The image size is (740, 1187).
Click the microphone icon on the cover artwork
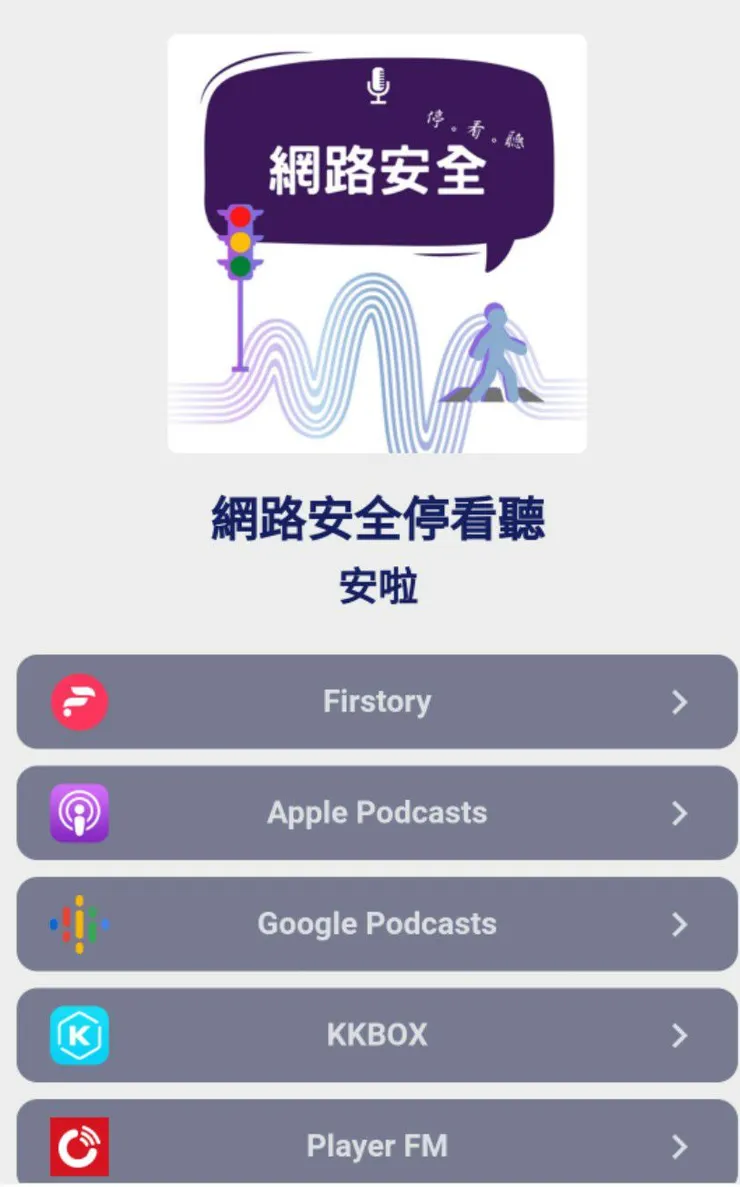(376, 82)
